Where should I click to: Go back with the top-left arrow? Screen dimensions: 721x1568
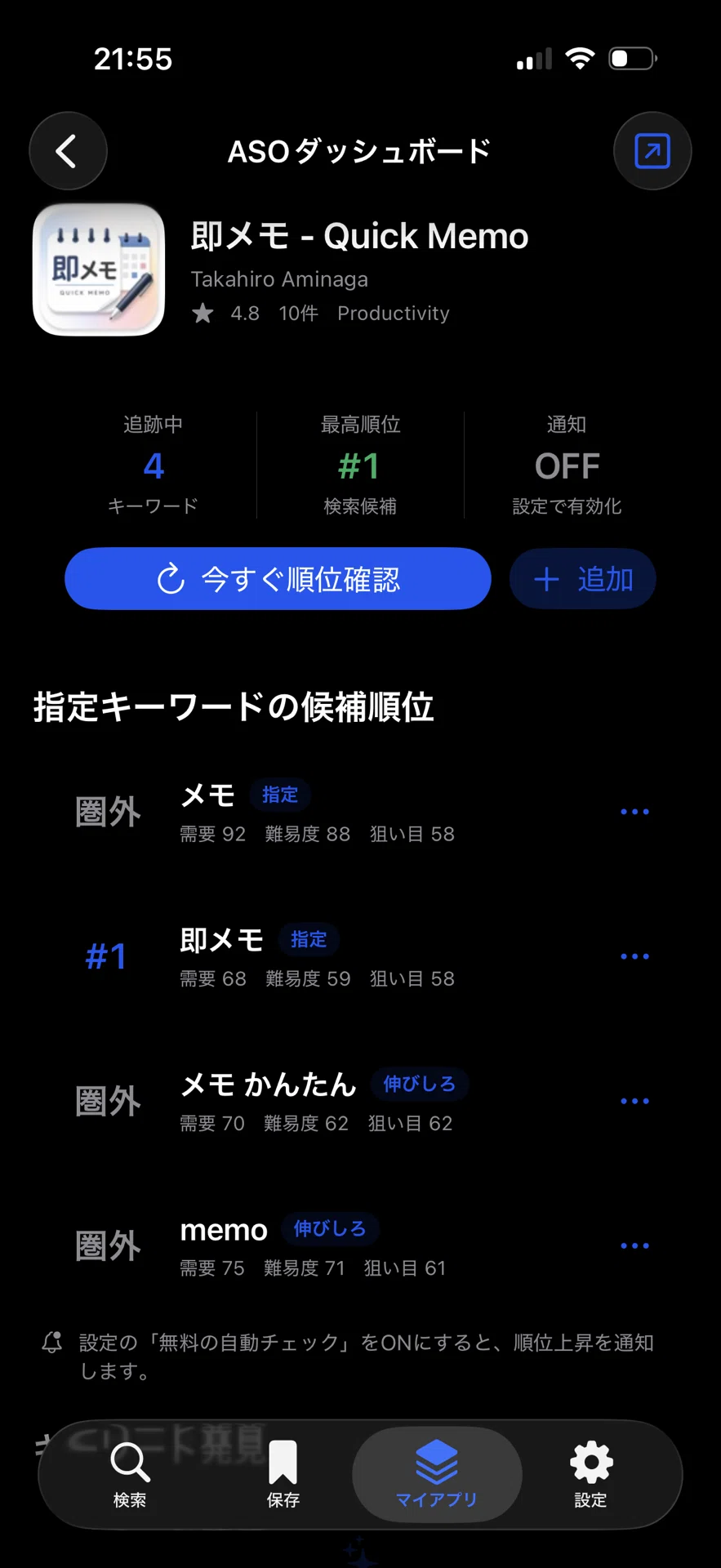click(x=68, y=151)
